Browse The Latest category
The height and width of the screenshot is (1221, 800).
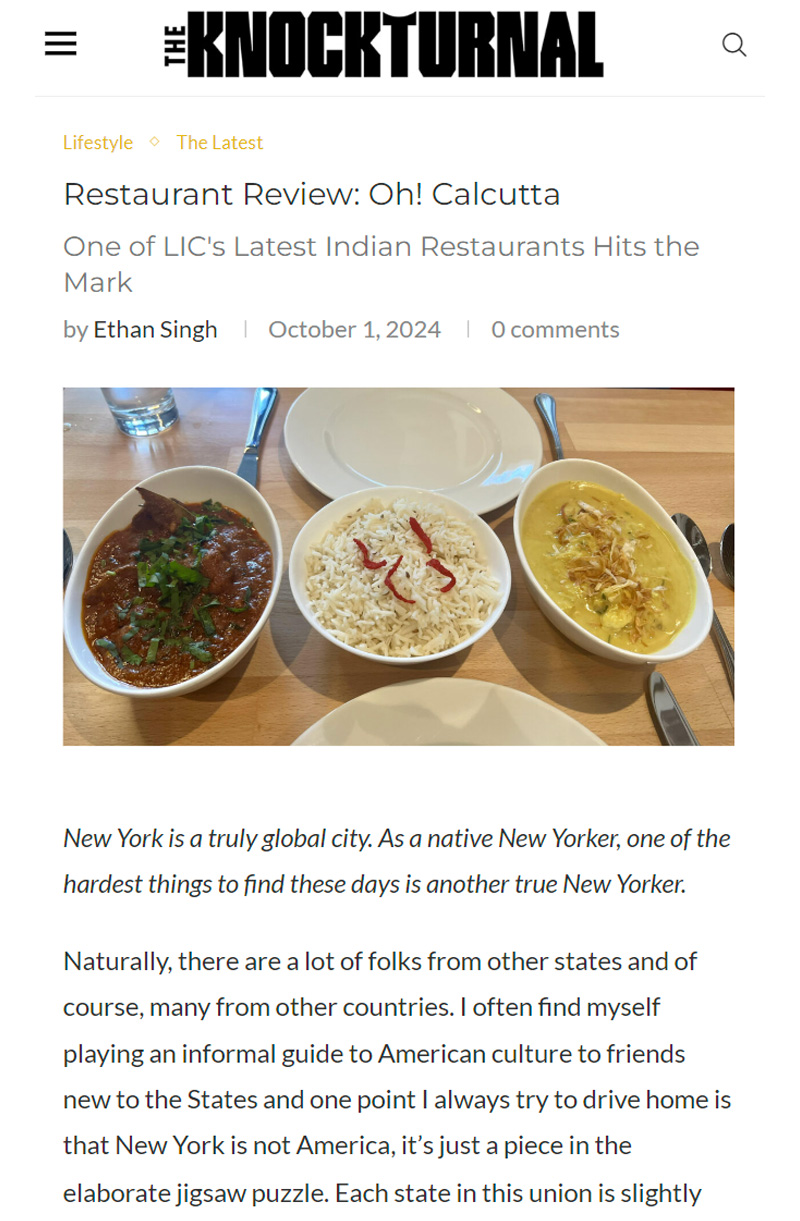click(220, 142)
